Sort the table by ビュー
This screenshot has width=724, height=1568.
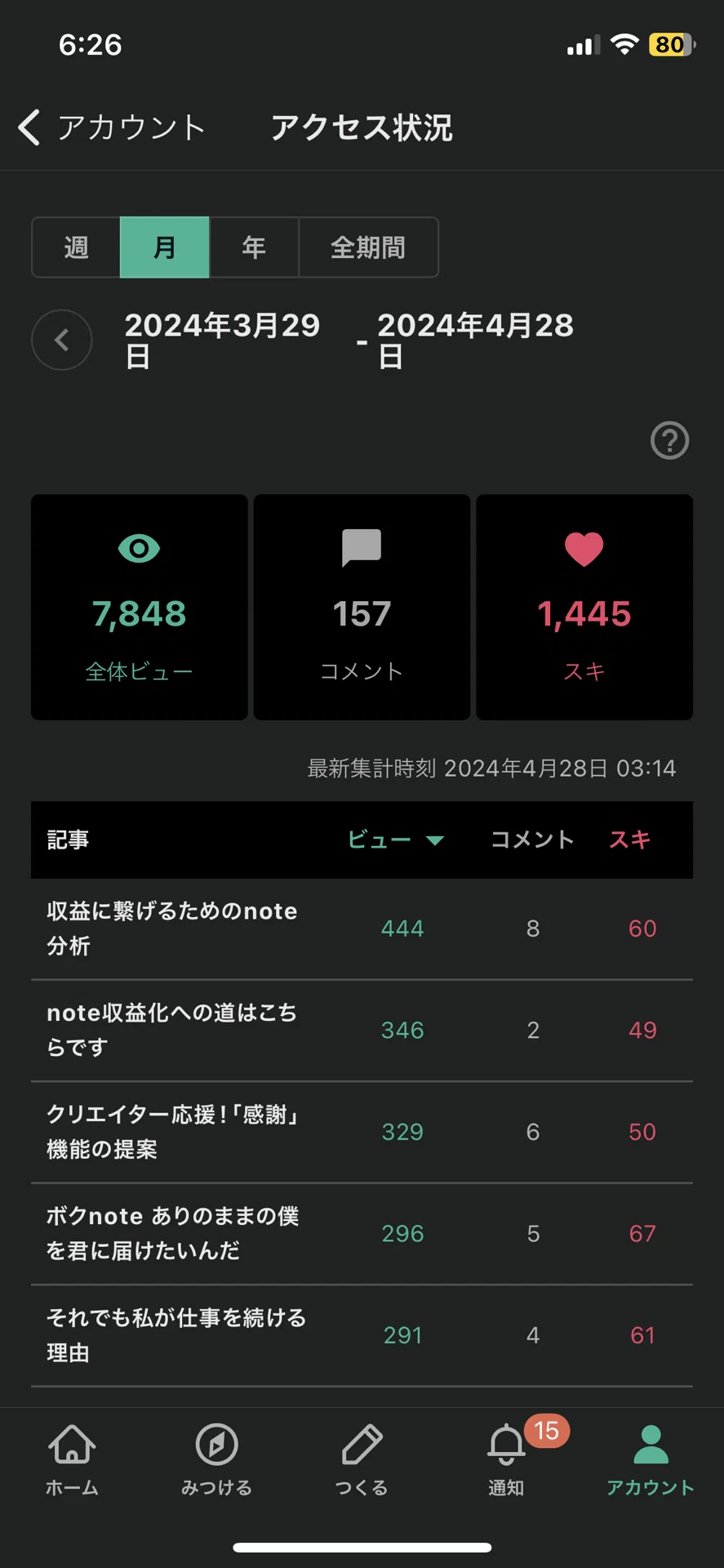(396, 840)
